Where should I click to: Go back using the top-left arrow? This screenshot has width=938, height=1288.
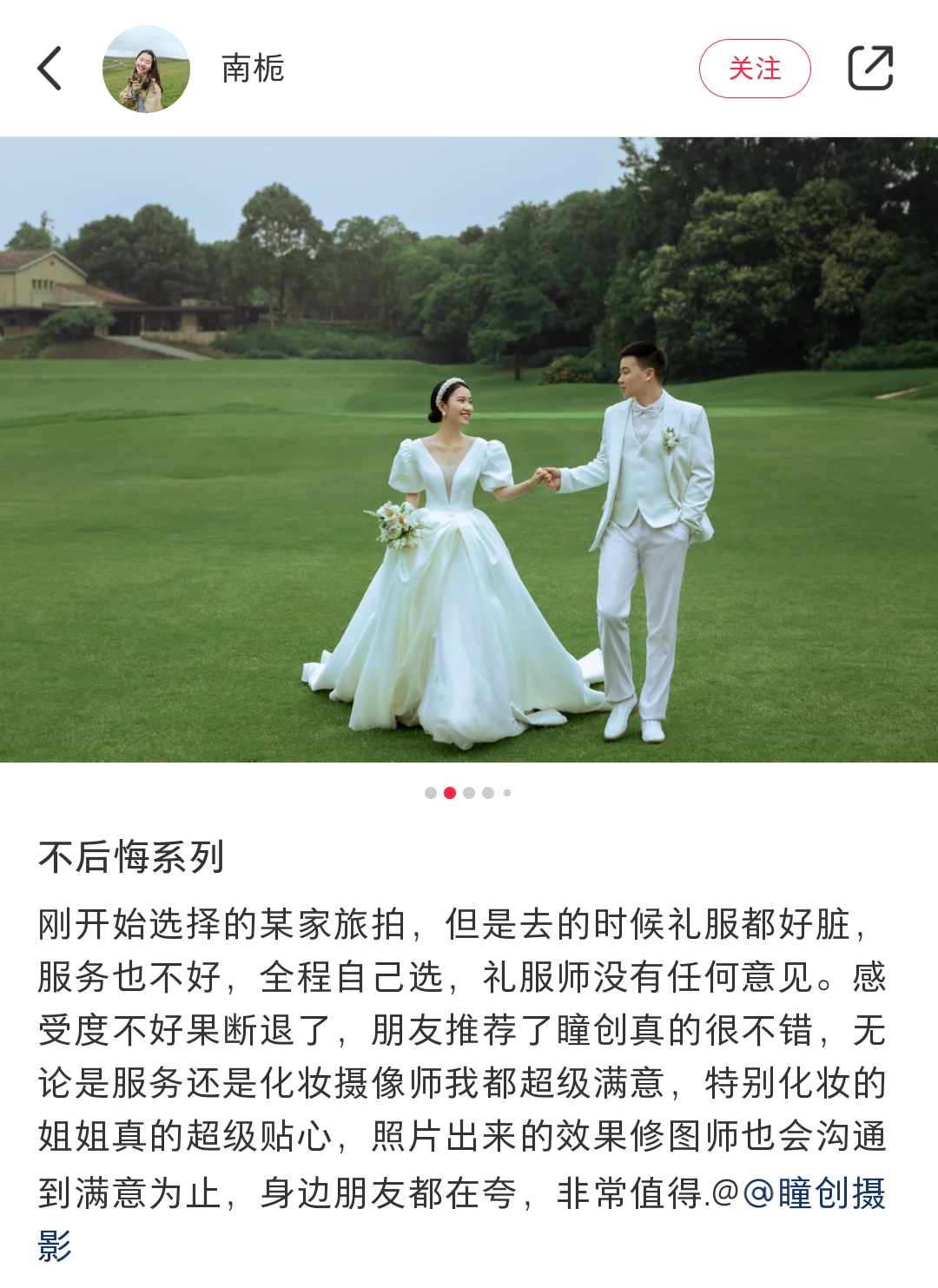50,69
